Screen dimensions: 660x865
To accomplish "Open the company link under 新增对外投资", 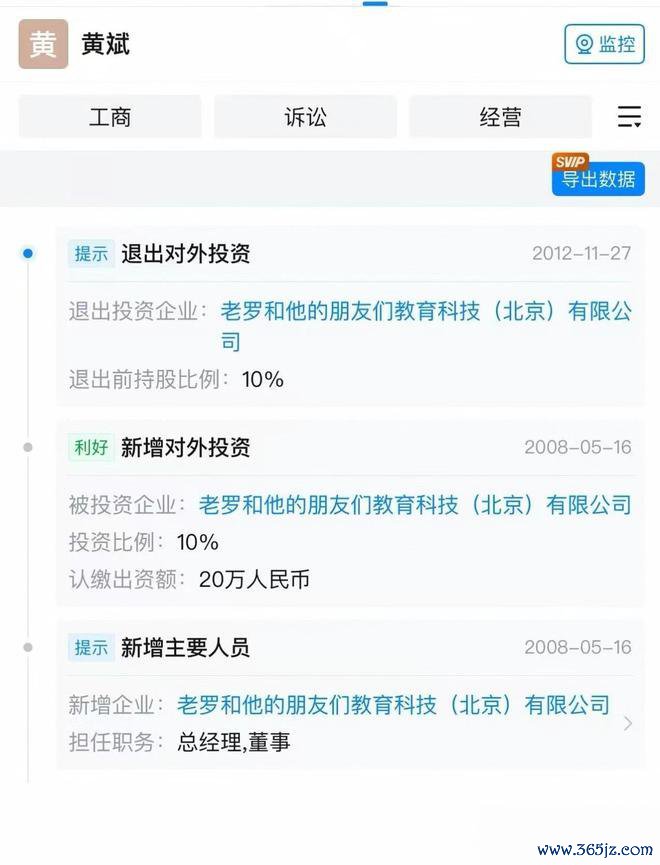I will tap(415, 504).
